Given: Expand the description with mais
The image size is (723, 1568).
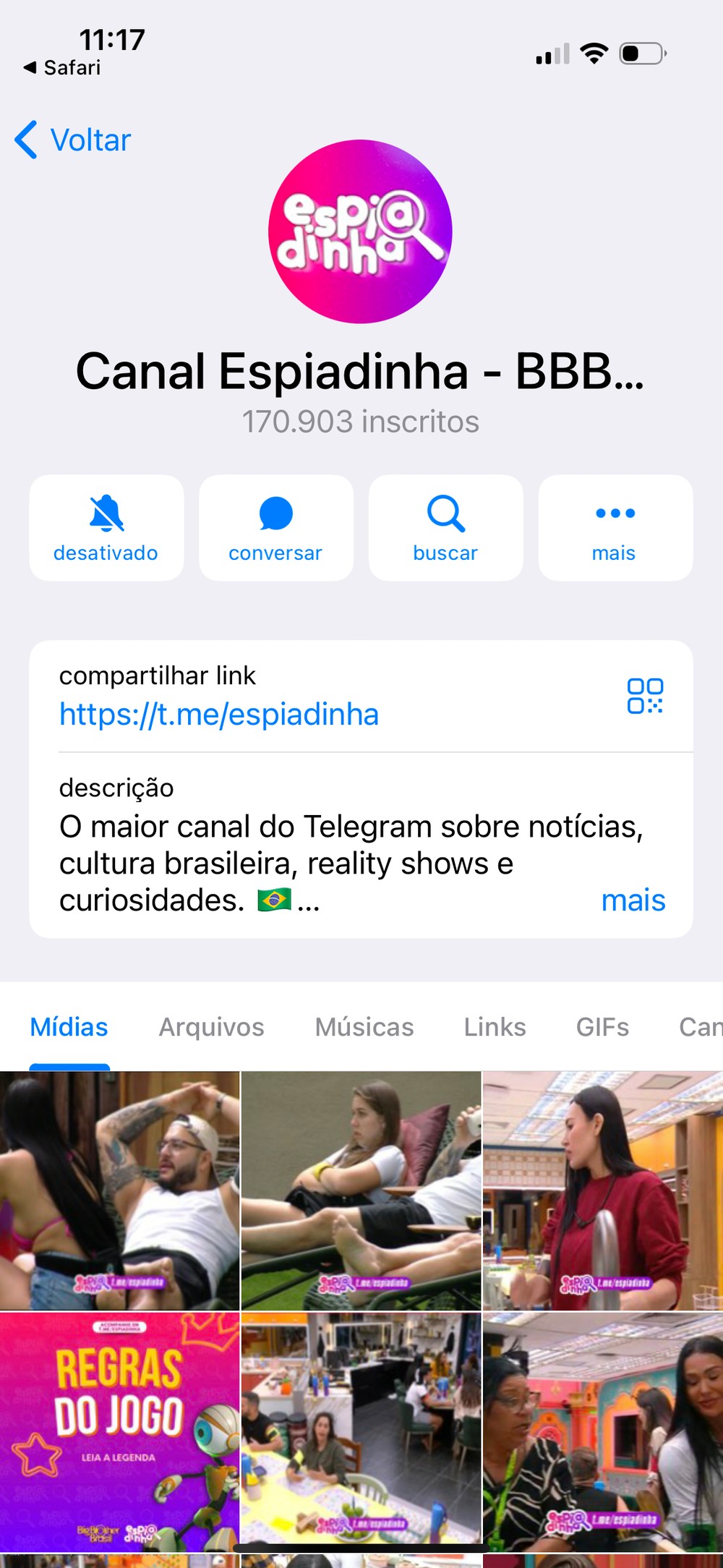Looking at the screenshot, I should 633,900.
